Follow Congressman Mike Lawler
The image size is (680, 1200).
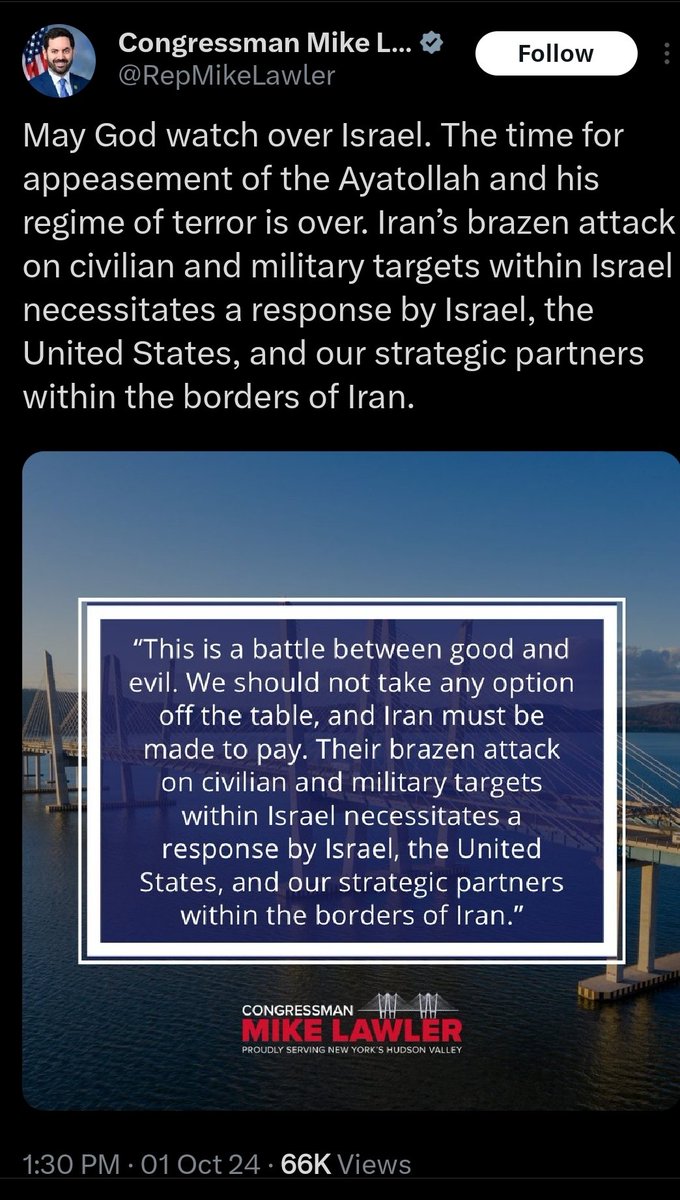556,54
